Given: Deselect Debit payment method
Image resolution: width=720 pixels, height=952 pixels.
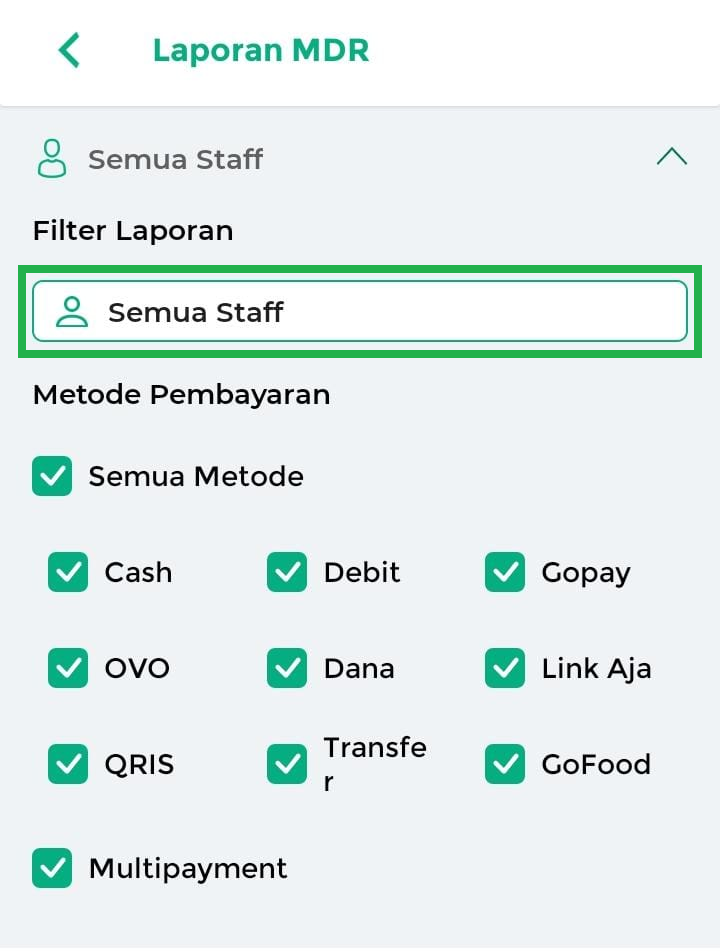Looking at the screenshot, I should point(287,572).
